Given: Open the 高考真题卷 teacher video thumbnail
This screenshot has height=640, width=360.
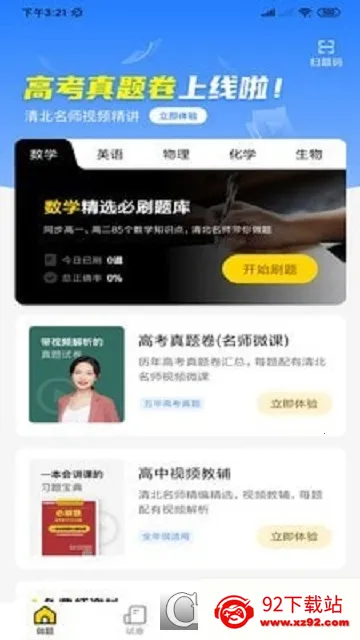Looking at the screenshot, I should tap(77, 374).
